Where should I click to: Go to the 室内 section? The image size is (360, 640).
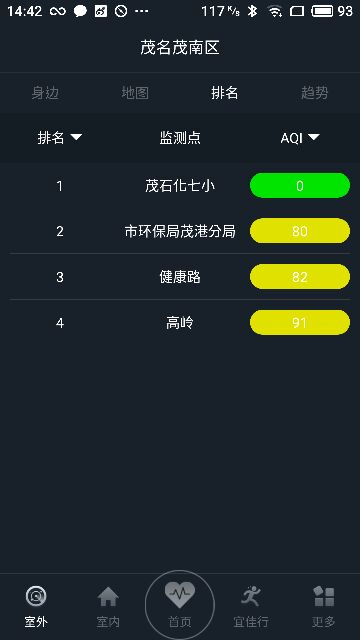[108, 607]
